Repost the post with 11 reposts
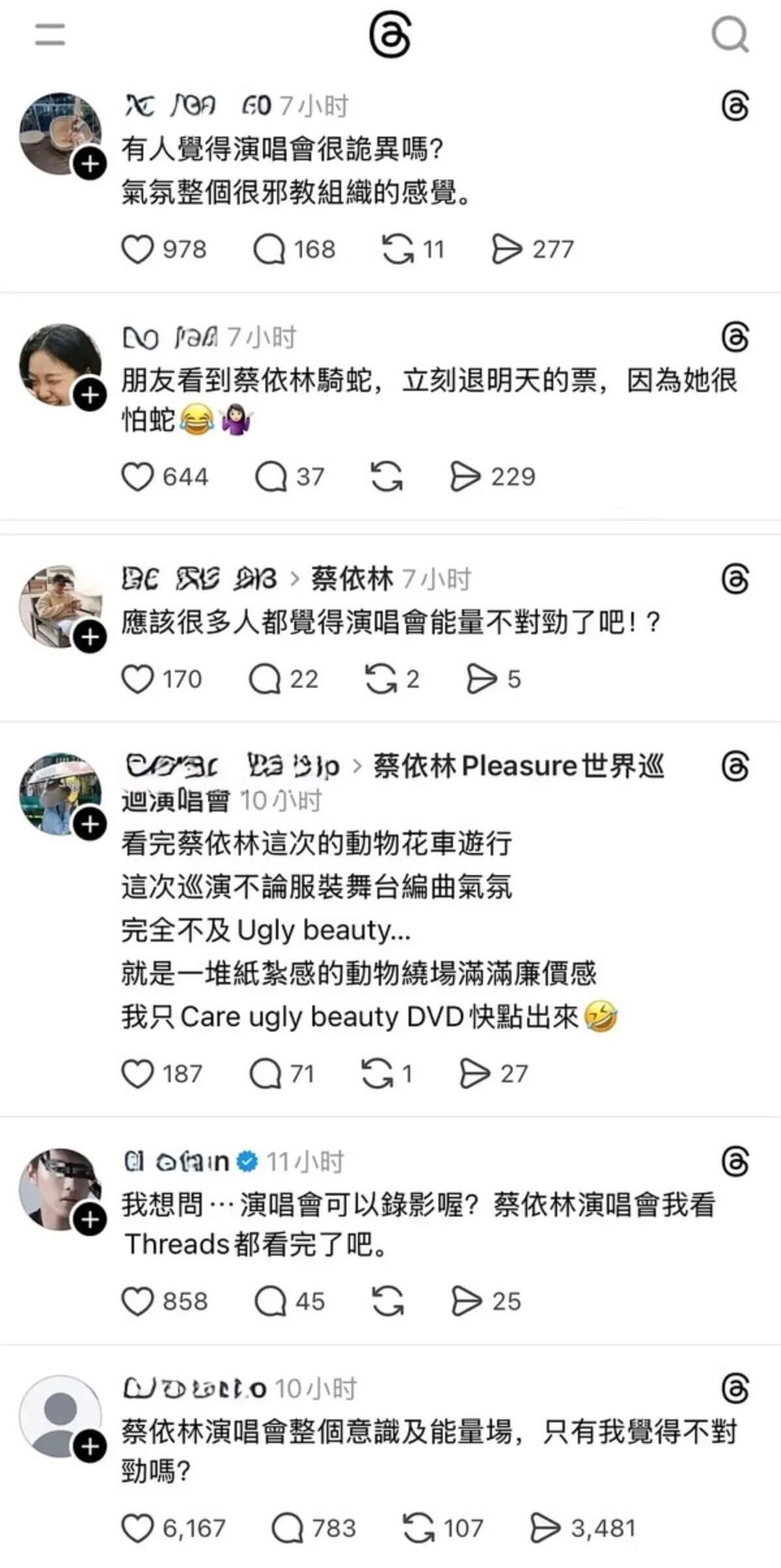 click(398, 249)
